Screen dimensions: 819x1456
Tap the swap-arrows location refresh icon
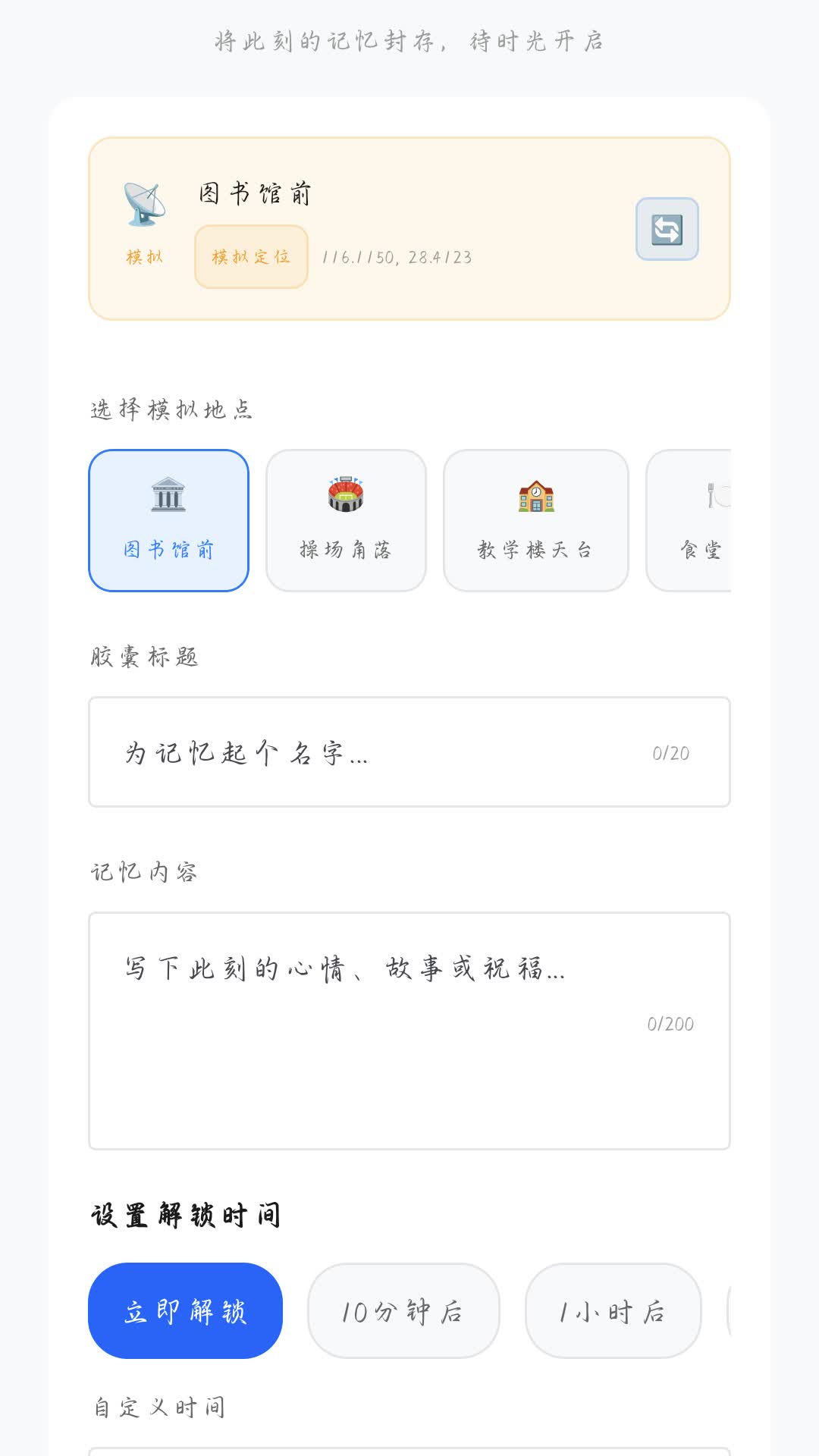tap(667, 229)
